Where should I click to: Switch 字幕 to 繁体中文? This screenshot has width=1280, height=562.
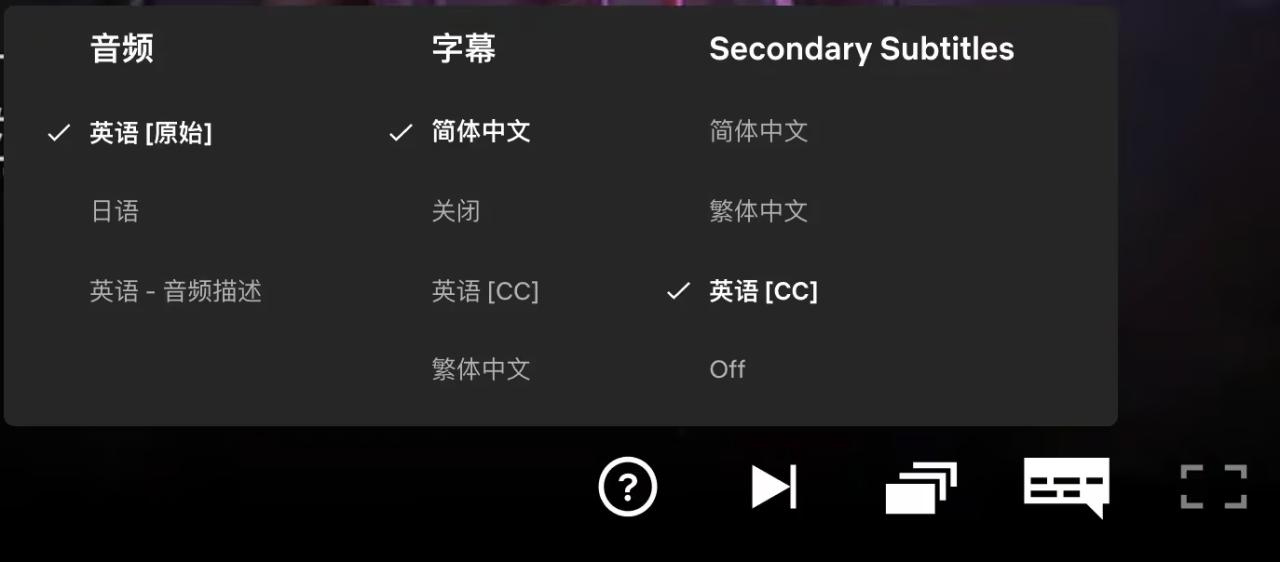point(481,370)
